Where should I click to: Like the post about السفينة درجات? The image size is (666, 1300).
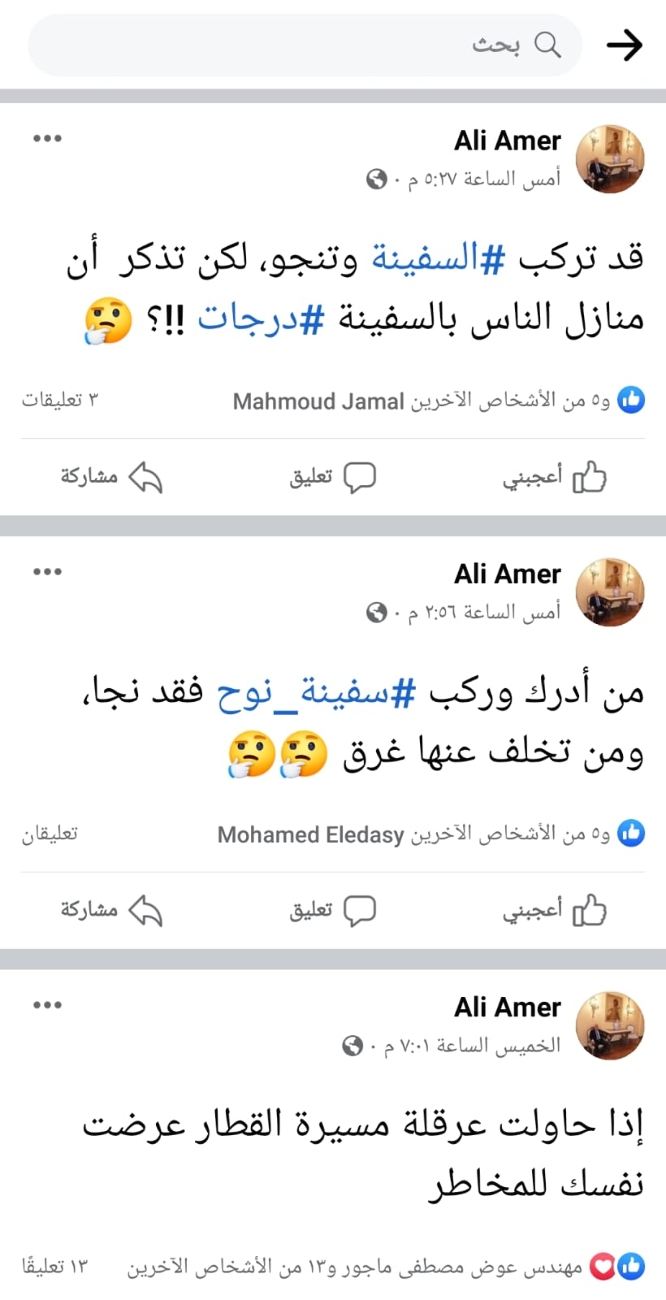(x=555, y=478)
